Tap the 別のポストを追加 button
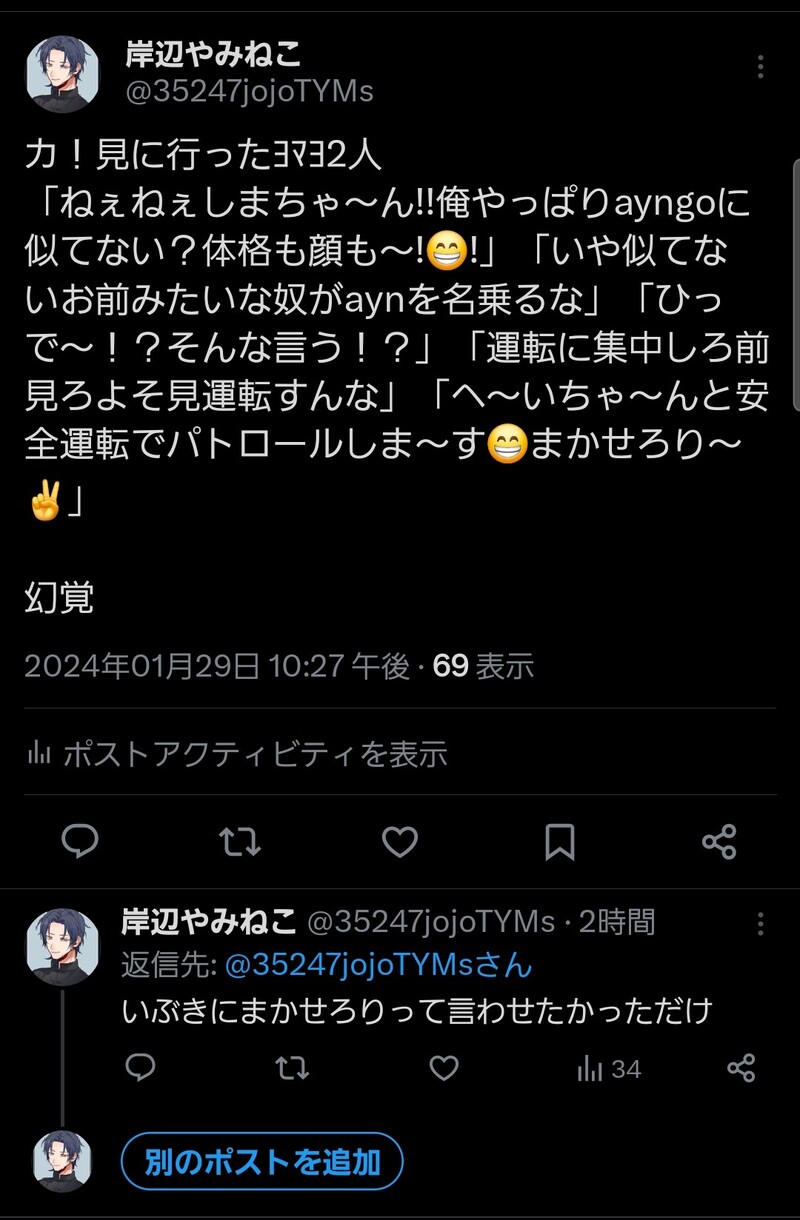Screen dimensions: 800x1220 click(x=262, y=1162)
